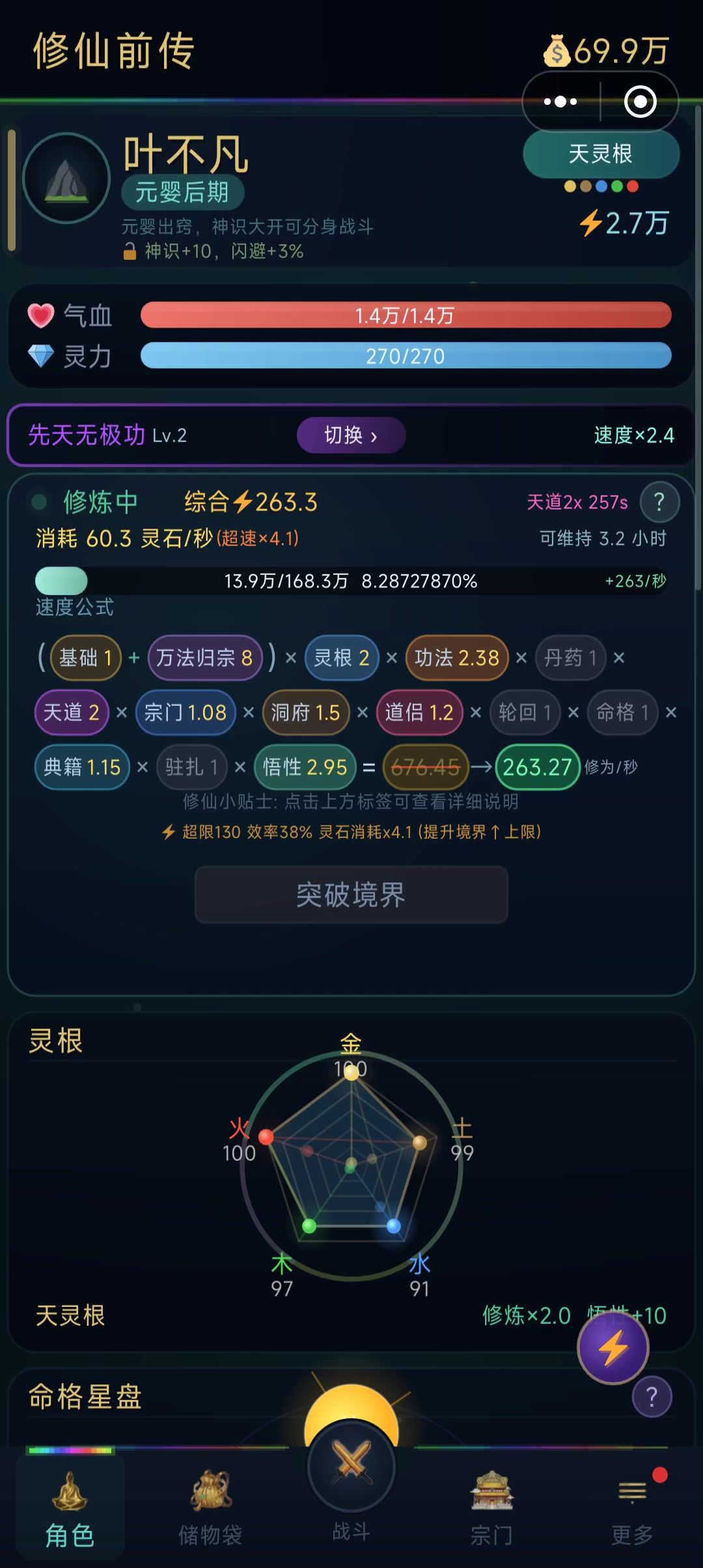
Task: Open the help icon beside 天道2x
Action: (x=659, y=502)
